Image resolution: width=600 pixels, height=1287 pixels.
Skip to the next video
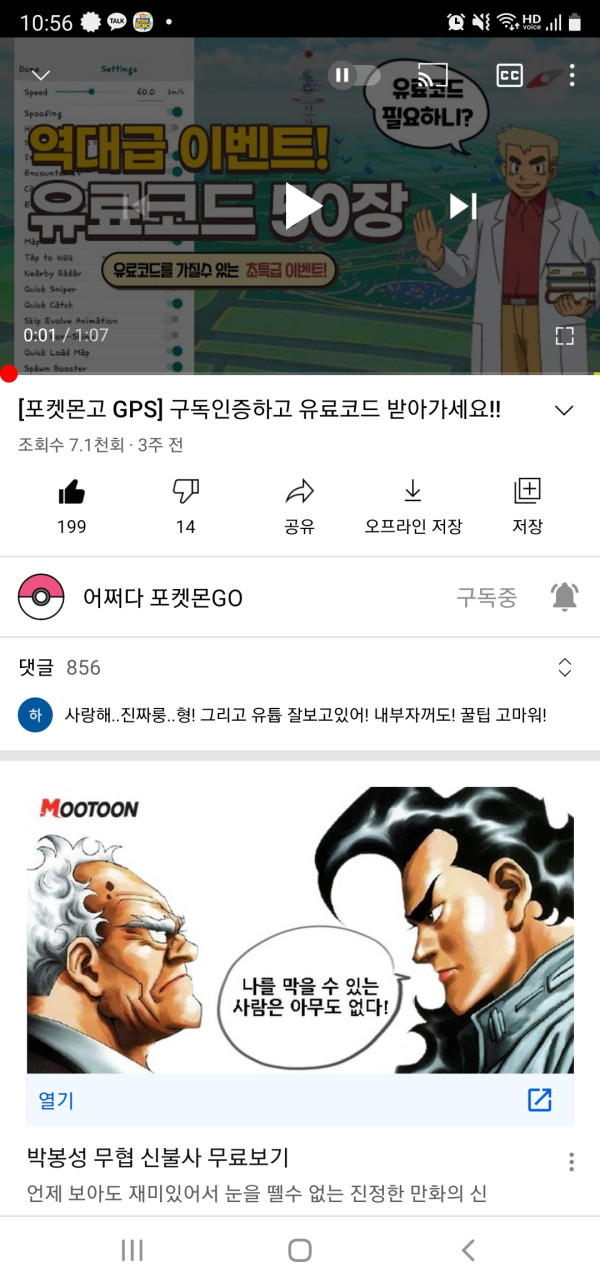tap(462, 206)
